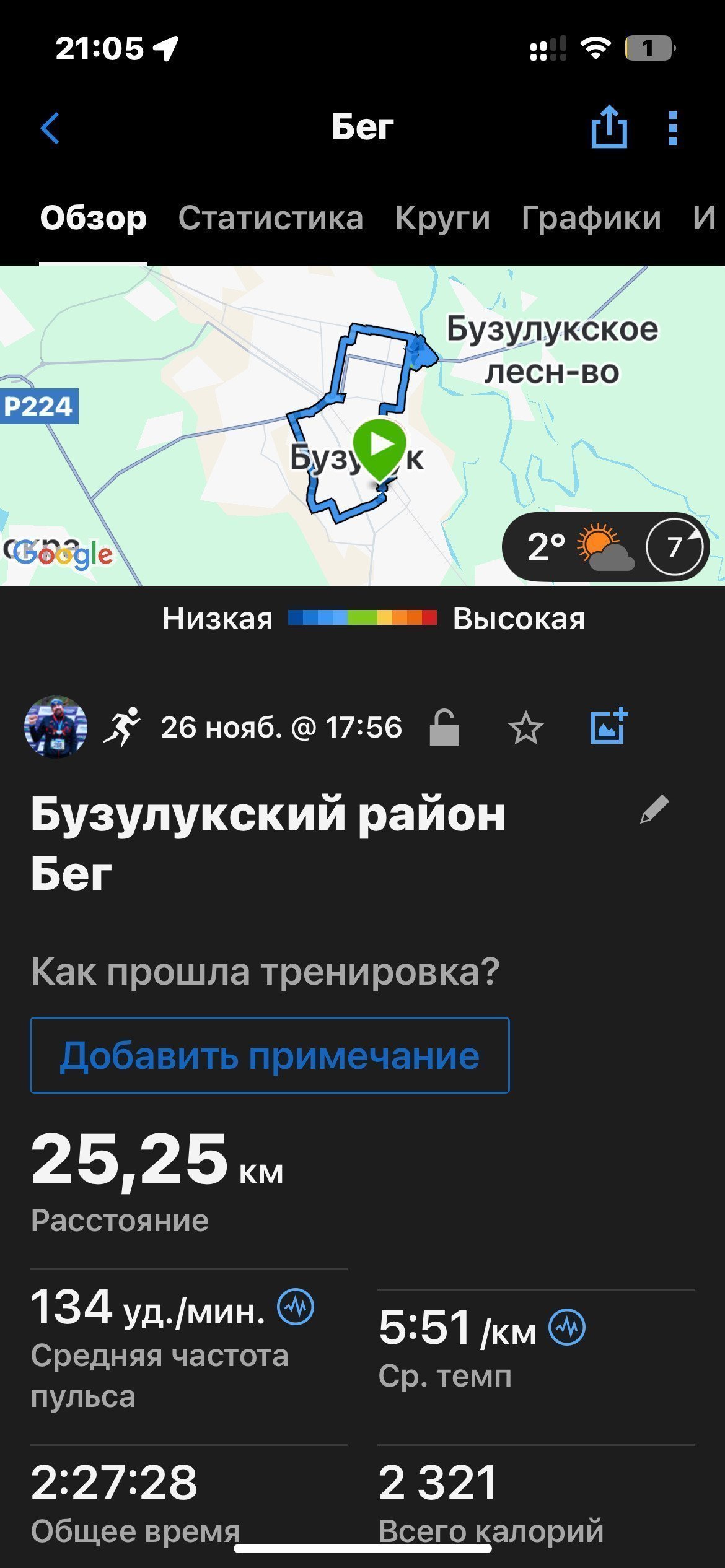Go back using the top-left arrow
The height and width of the screenshot is (1568, 725).
tap(50, 128)
